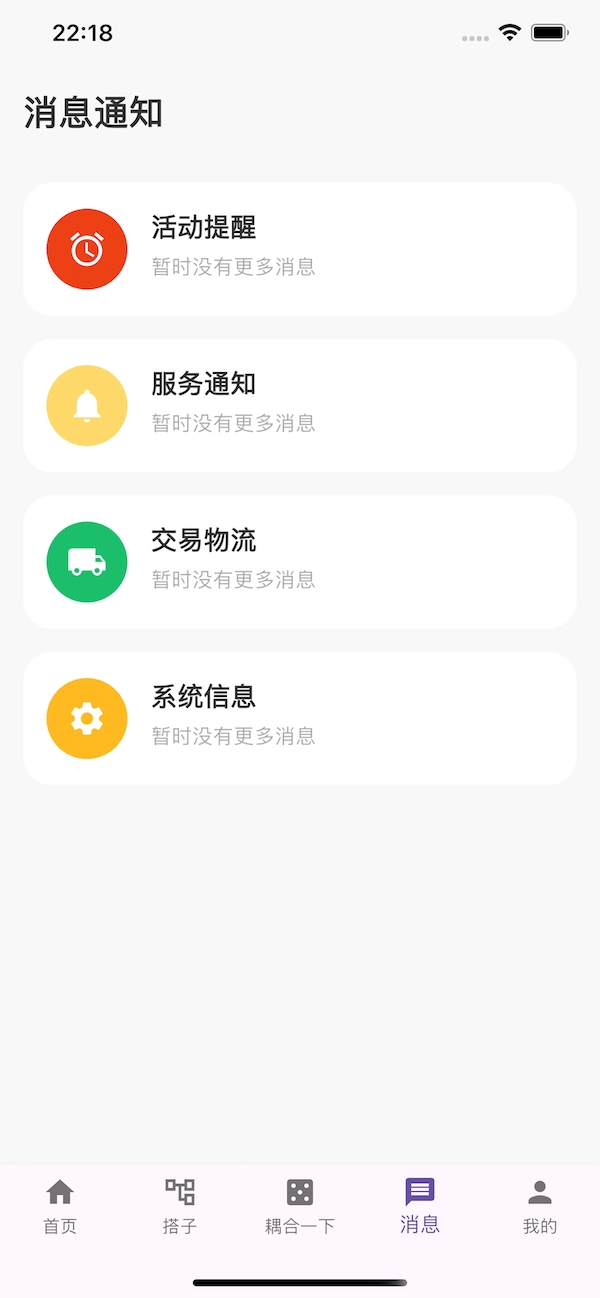Open the 系统信息 card
Screen dimensions: 600x1298
300,718
